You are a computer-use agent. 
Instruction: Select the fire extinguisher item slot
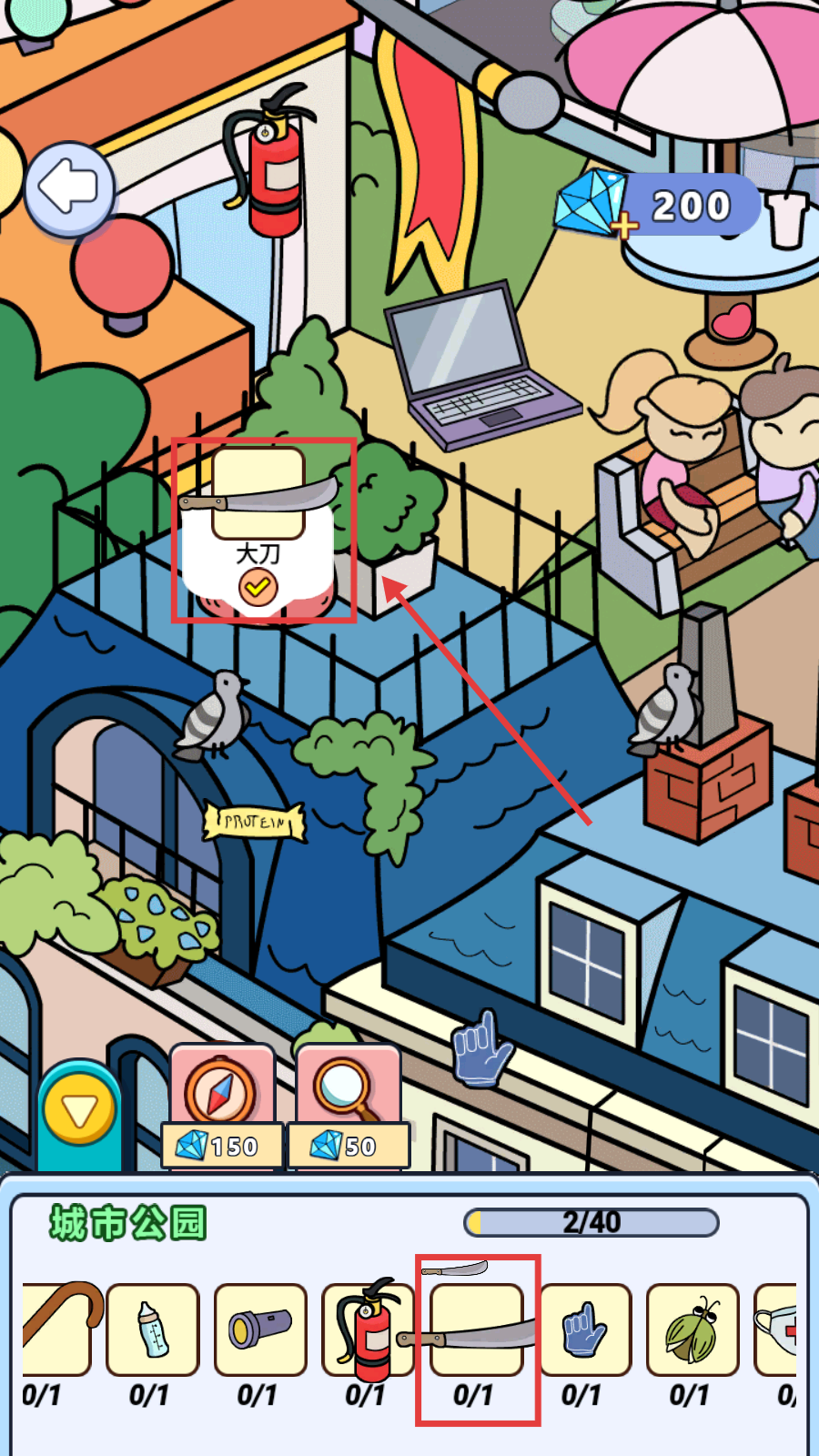[368, 1329]
